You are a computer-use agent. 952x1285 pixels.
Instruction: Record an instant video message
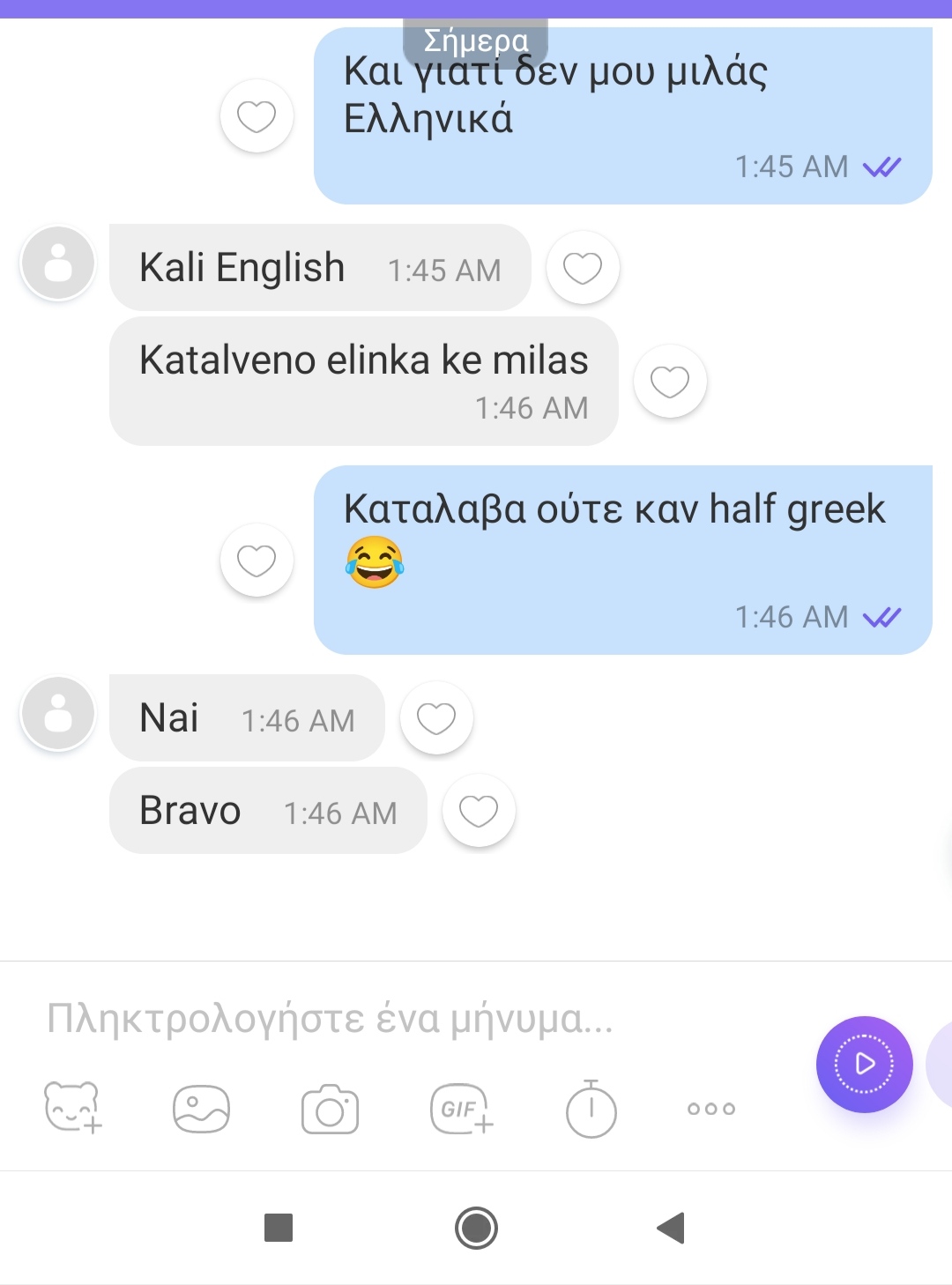[864, 1064]
